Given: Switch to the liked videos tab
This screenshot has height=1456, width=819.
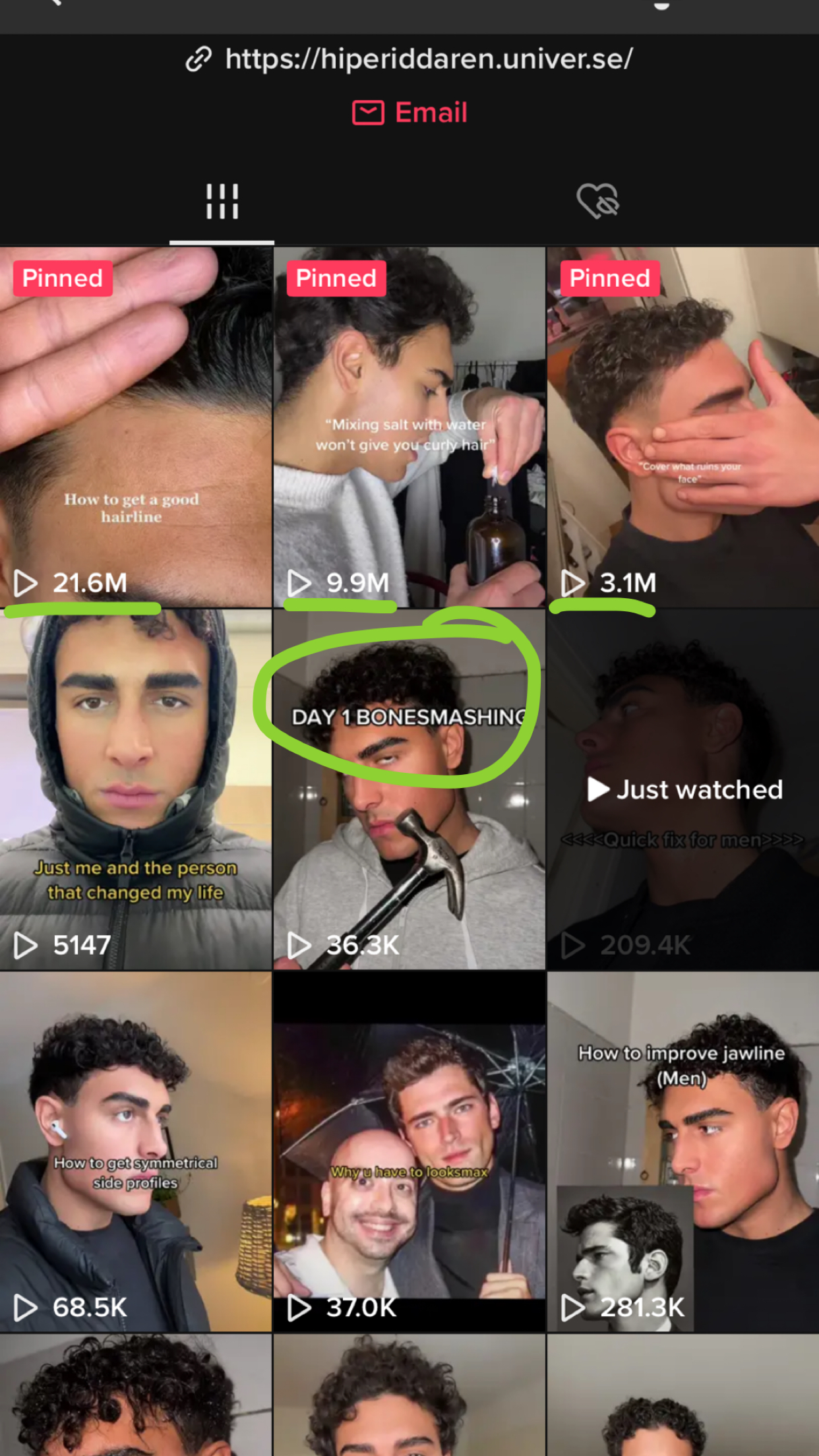Looking at the screenshot, I should pyautogui.click(x=597, y=201).
